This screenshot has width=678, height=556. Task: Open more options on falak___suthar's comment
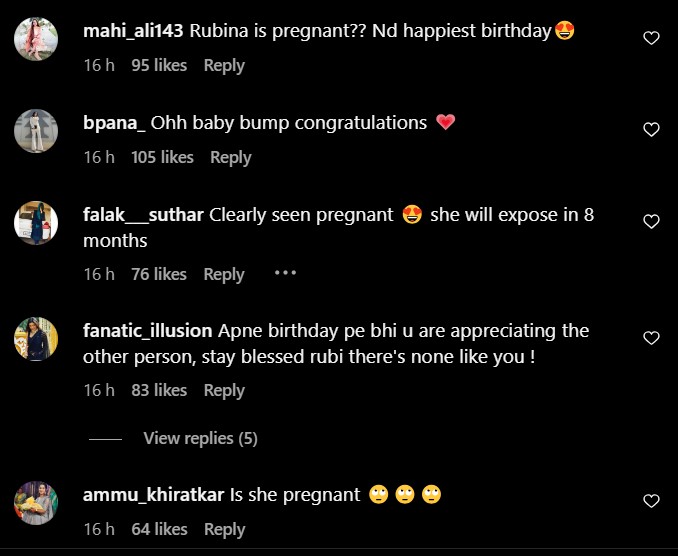click(285, 273)
